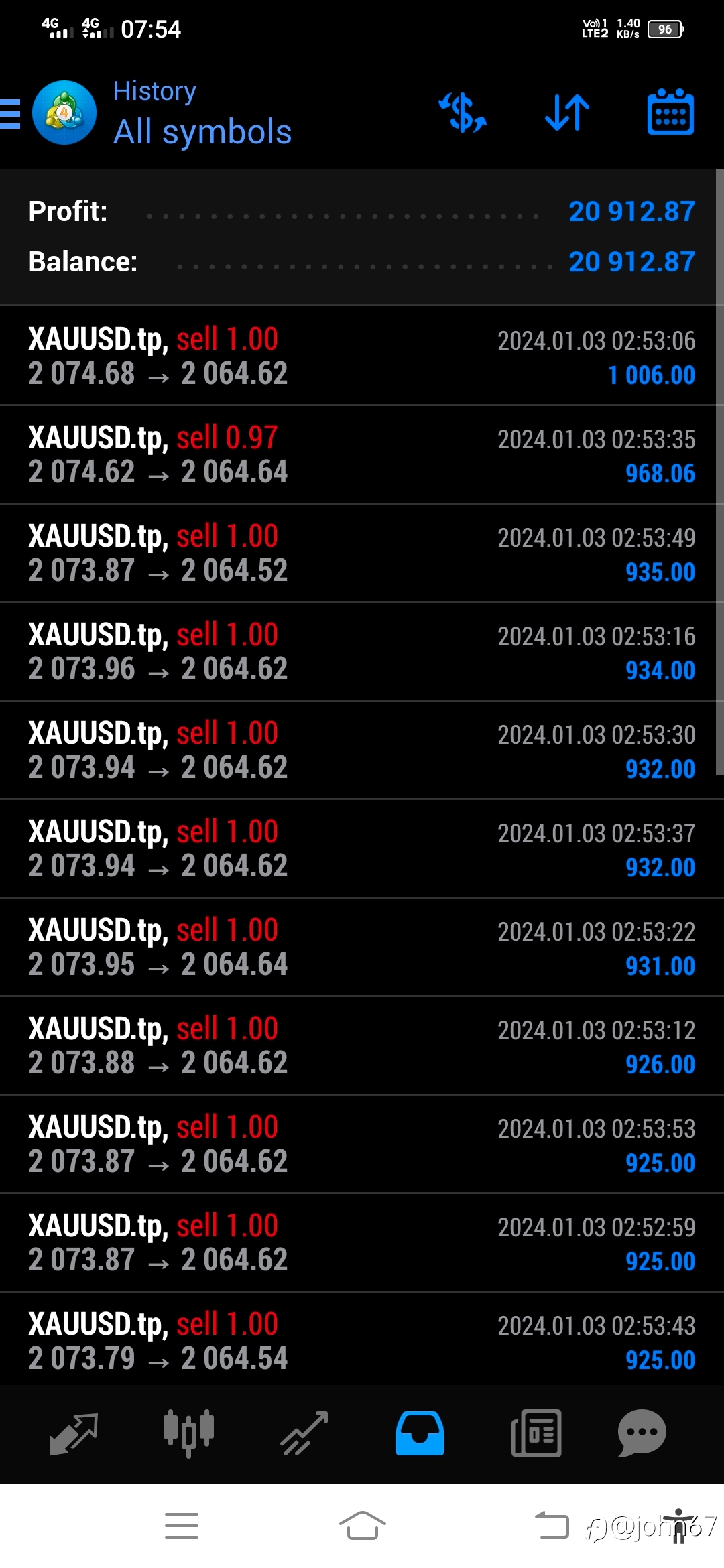Viewport: 724px width, 1568px height.
Task: Select the trade closed at 02:53:49
Action: (x=362, y=553)
